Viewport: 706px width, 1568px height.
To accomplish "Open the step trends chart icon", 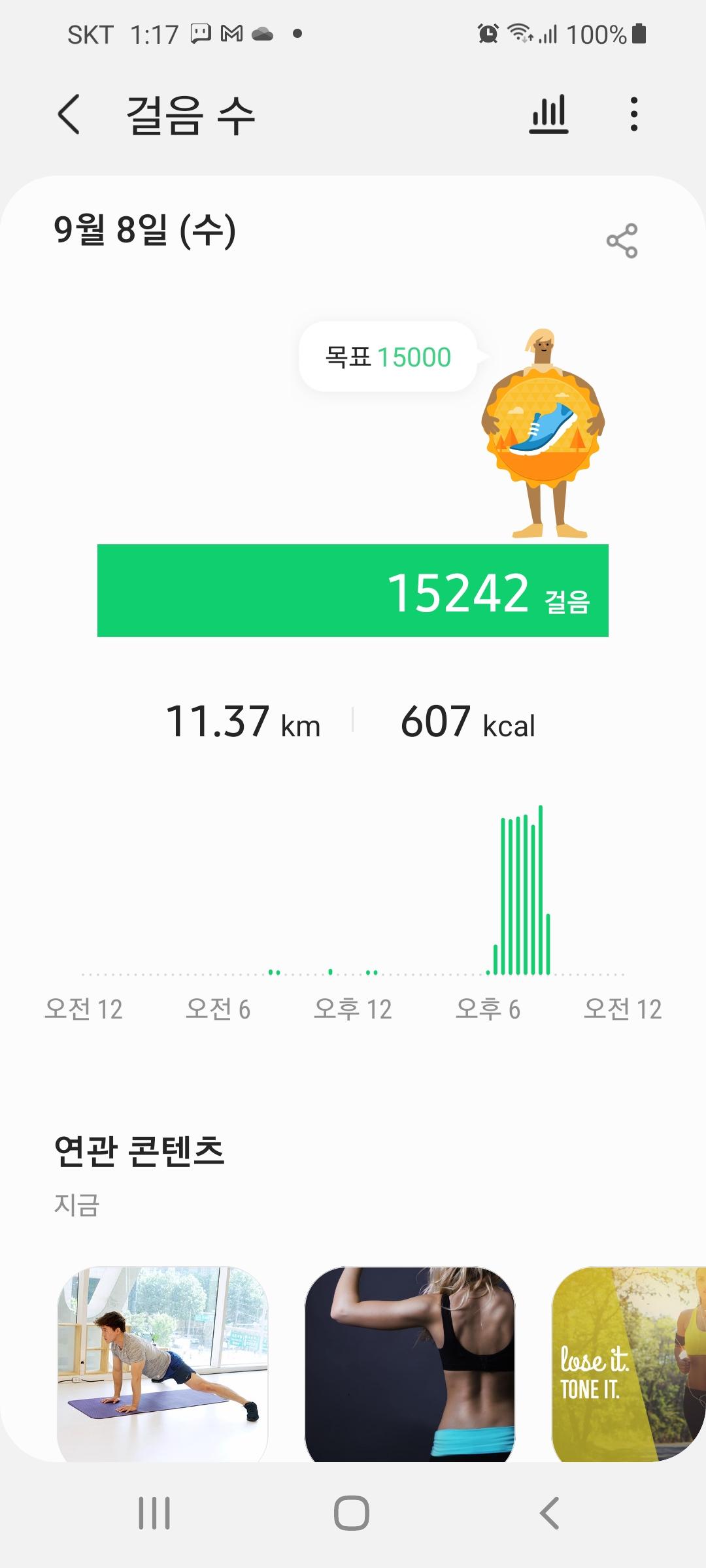I will (x=548, y=114).
